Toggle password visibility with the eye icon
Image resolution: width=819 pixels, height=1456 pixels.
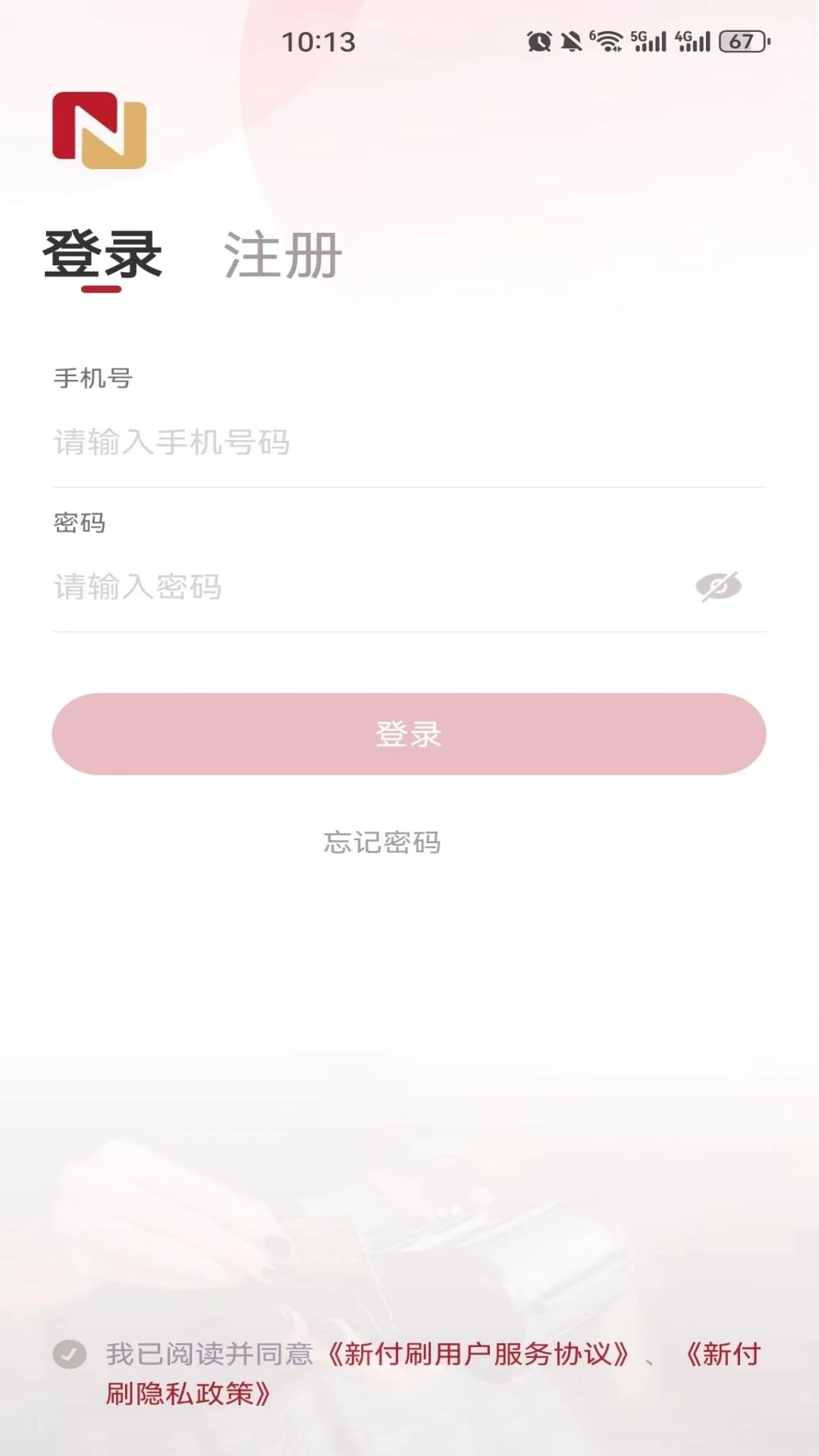(717, 586)
